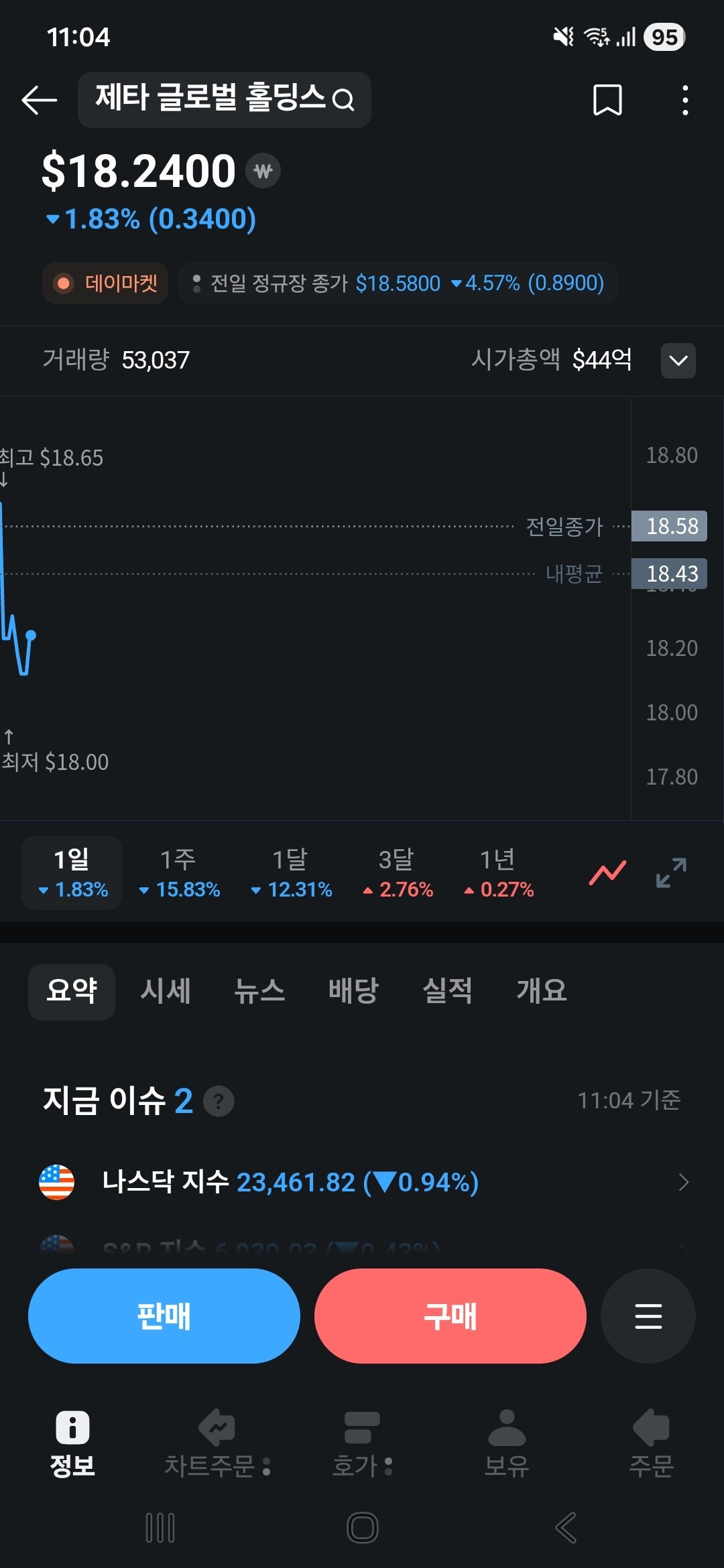Open stock search for 제타 글로벌 홀딩스
This screenshot has height=1568, width=724.
[225, 100]
